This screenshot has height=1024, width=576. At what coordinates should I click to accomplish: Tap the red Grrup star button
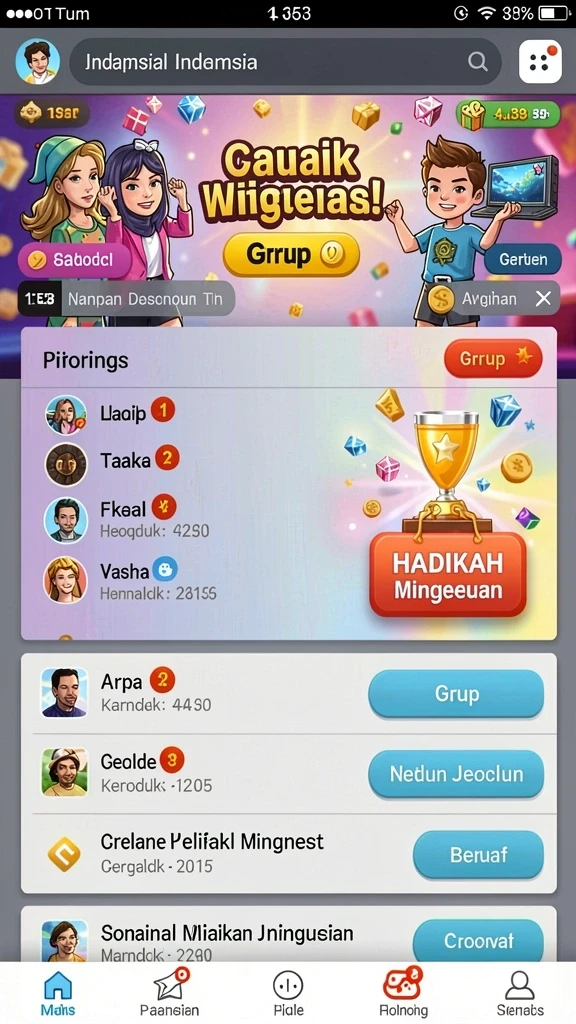[493, 359]
